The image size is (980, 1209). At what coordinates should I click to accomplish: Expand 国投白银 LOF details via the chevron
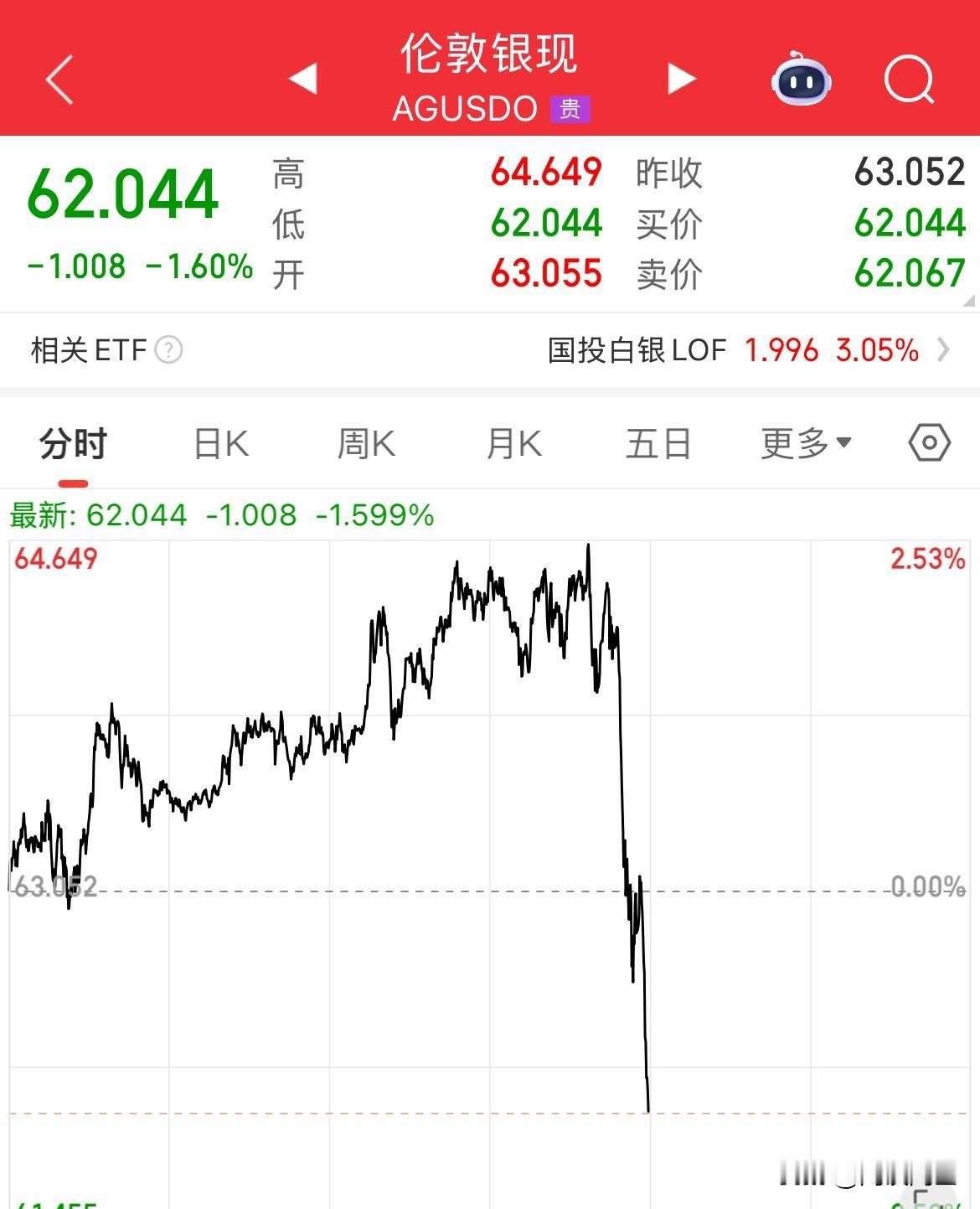tap(944, 350)
